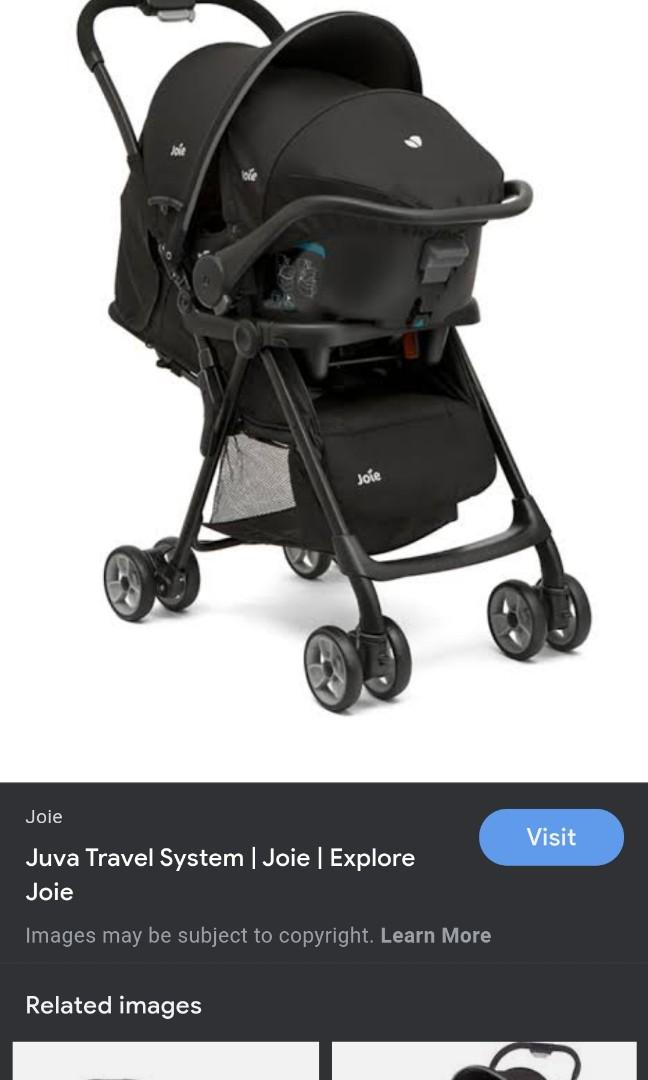Open the Learn More copyright link
The height and width of the screenshot is (1080, 648).
(435, 935)
